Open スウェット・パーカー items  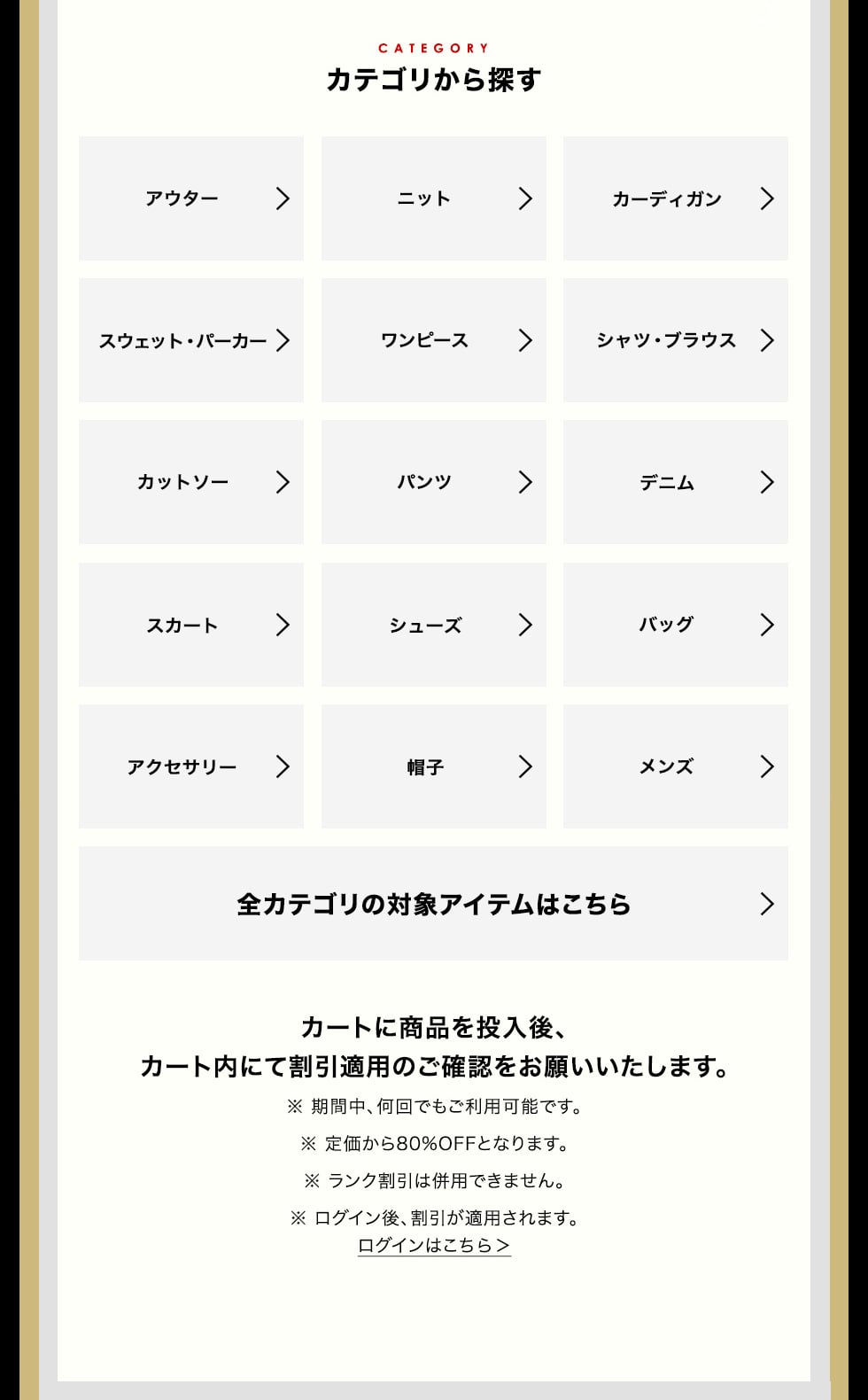(190, 340)
